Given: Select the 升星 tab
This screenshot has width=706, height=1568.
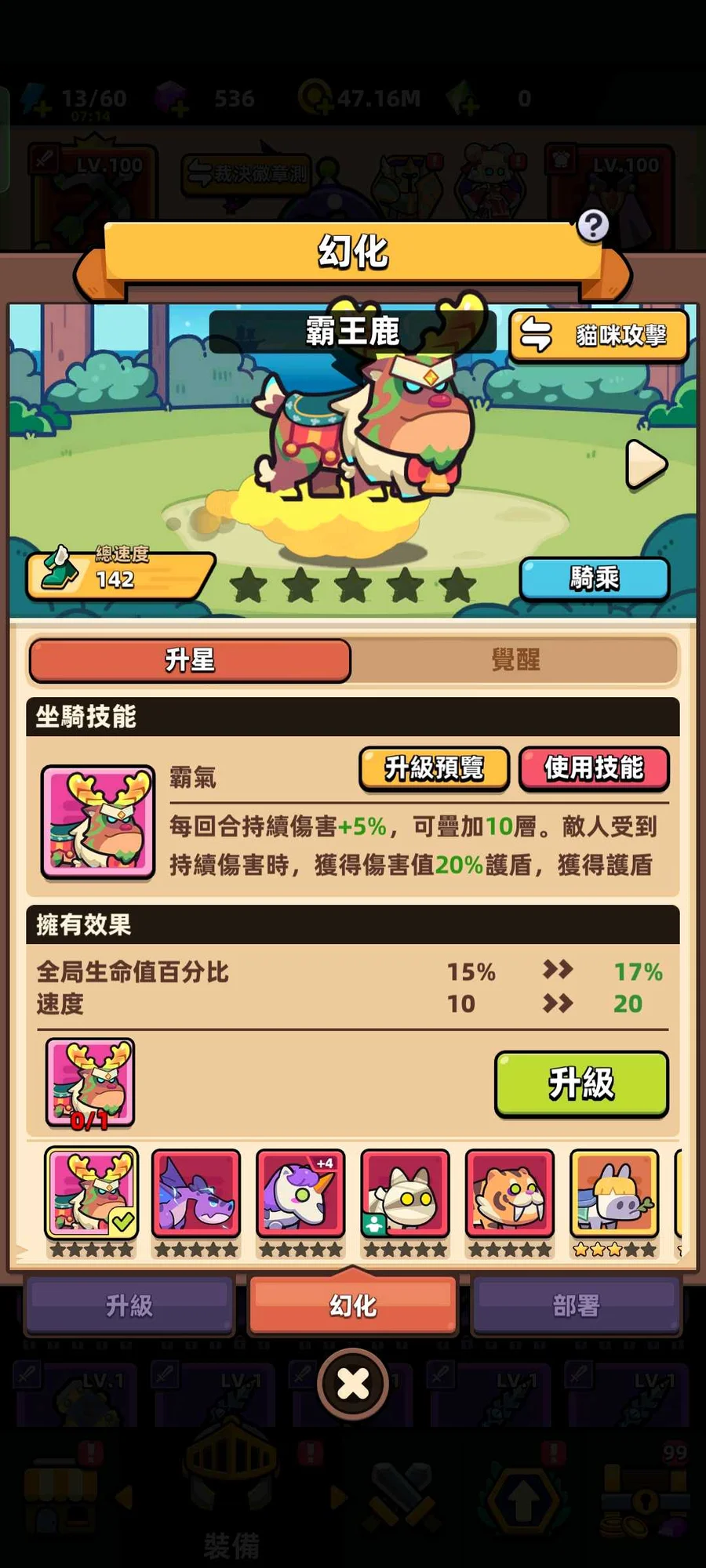Looking at the screenshot, I should click(190, 660).
